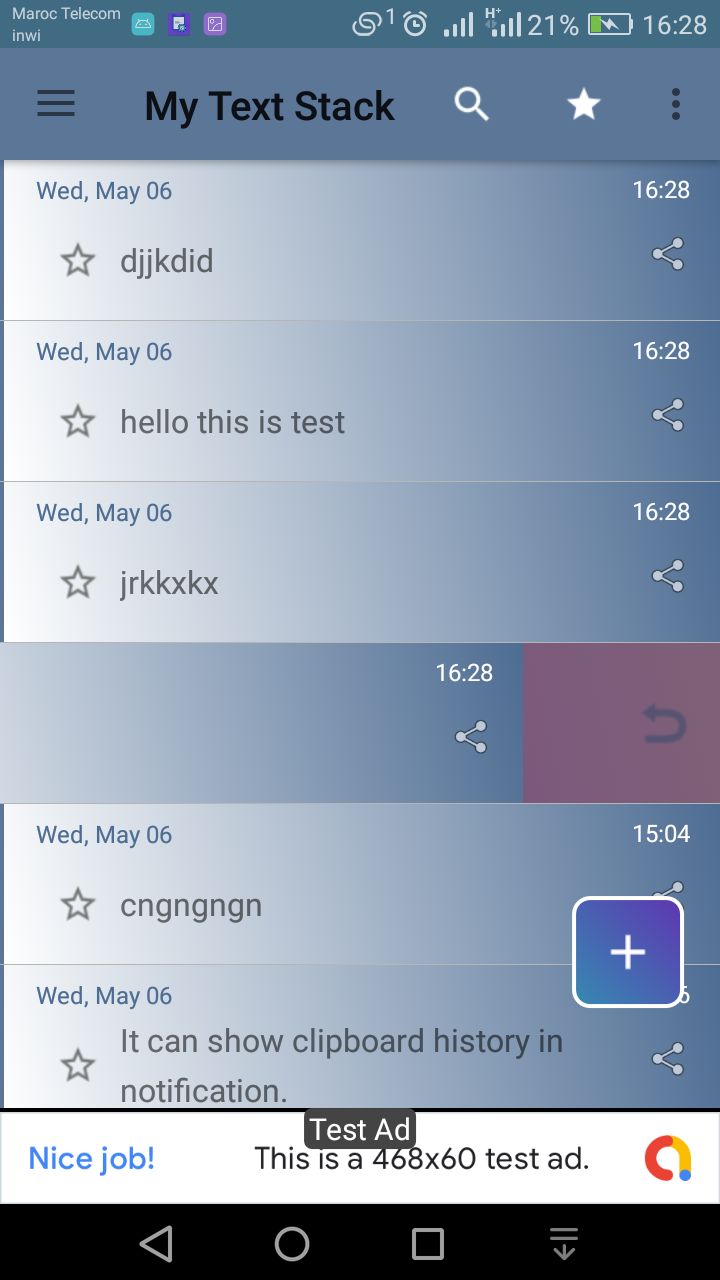Star the note "cngngngn"
The height and width of the screenshot is (1280, 720).
(x=78, y=905)
